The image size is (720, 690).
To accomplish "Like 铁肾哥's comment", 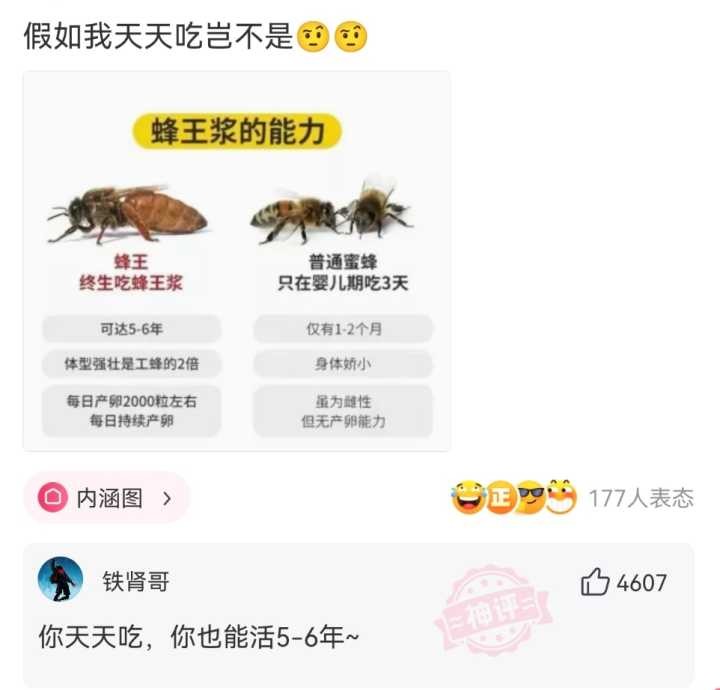I will click(x=596, y=582).
